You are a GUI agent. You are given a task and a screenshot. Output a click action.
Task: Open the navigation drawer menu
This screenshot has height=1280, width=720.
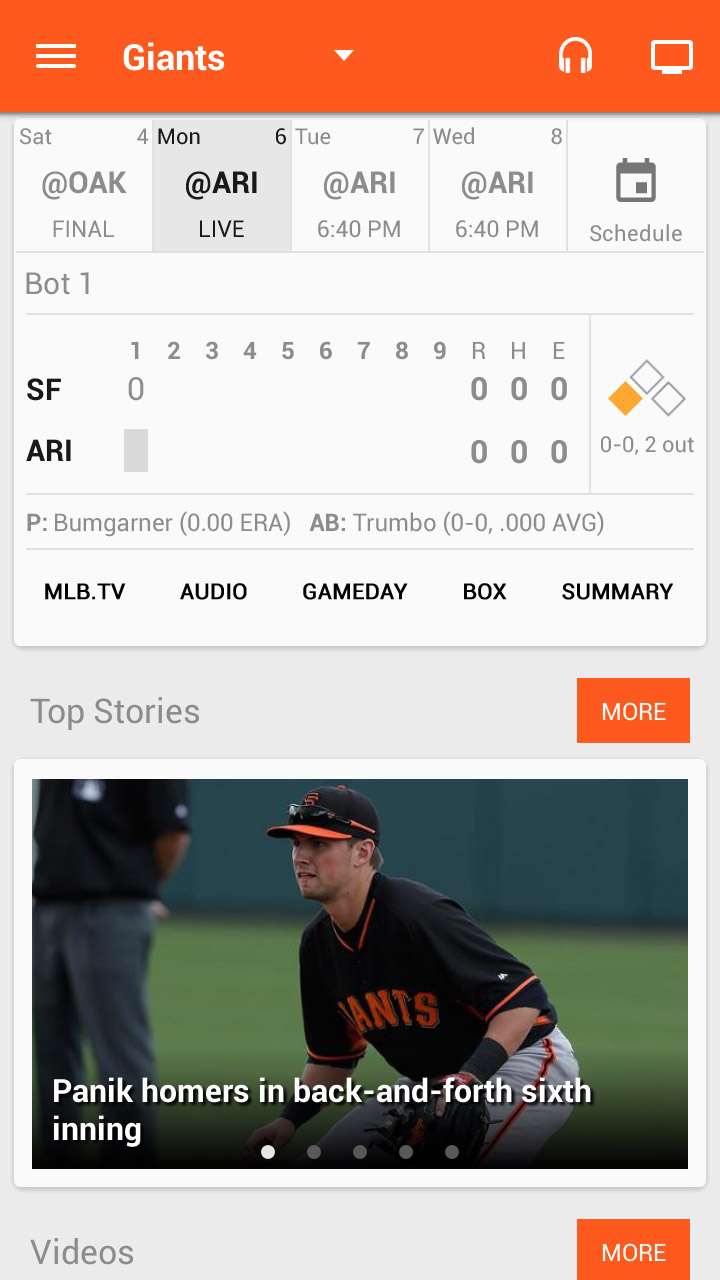click(56, 56)
